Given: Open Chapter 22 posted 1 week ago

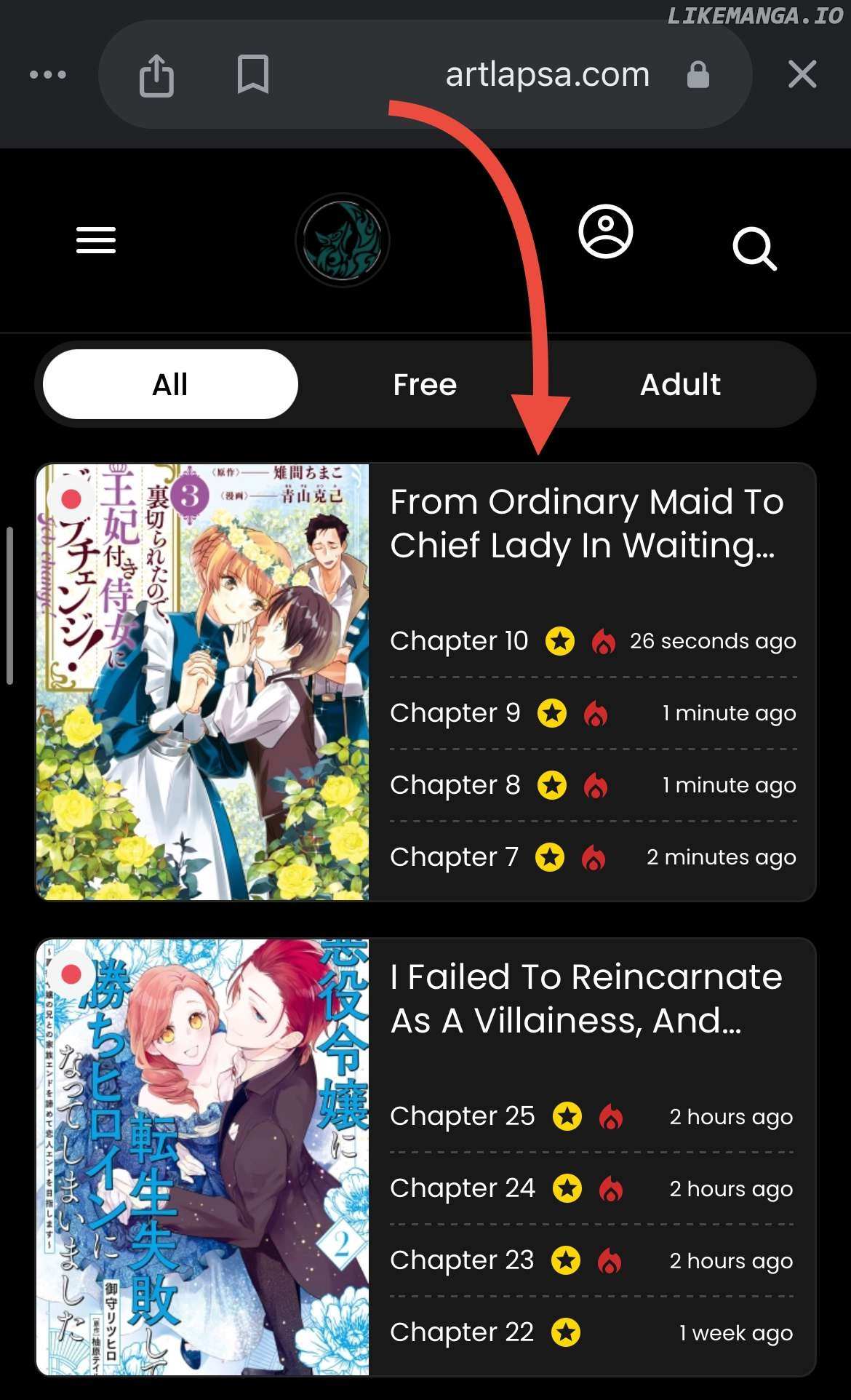Looking at the screenshot, I should click(x=462, y=1332).
